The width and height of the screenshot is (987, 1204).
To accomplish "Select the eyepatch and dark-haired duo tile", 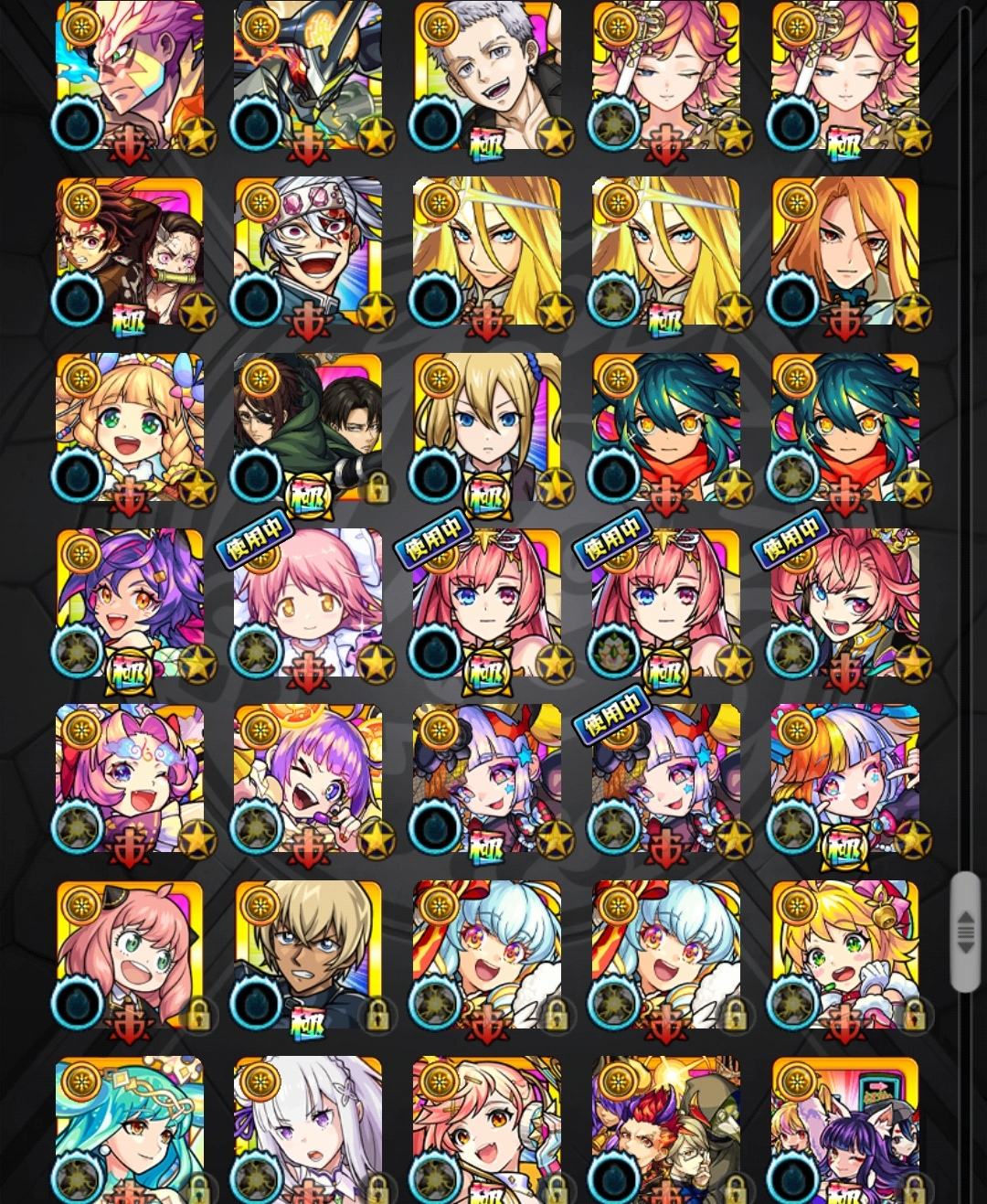I will click(308, 429).
